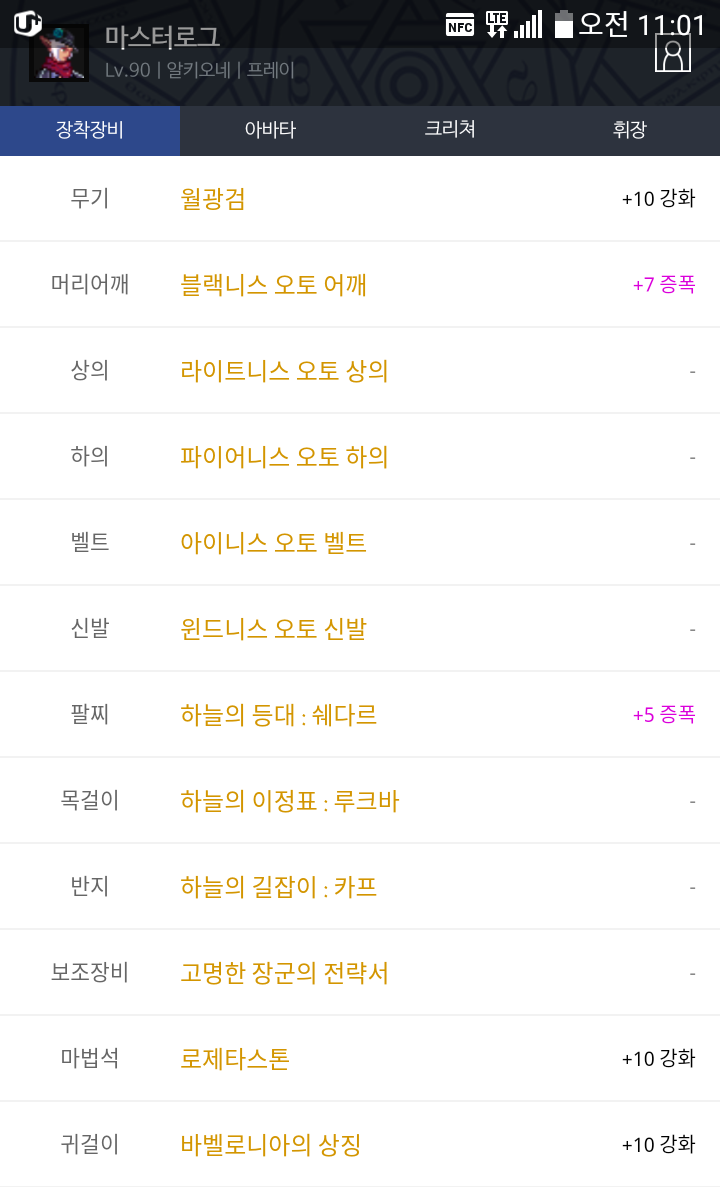Tap the 라이트니스 오토 상의 row

pos(360,371)
